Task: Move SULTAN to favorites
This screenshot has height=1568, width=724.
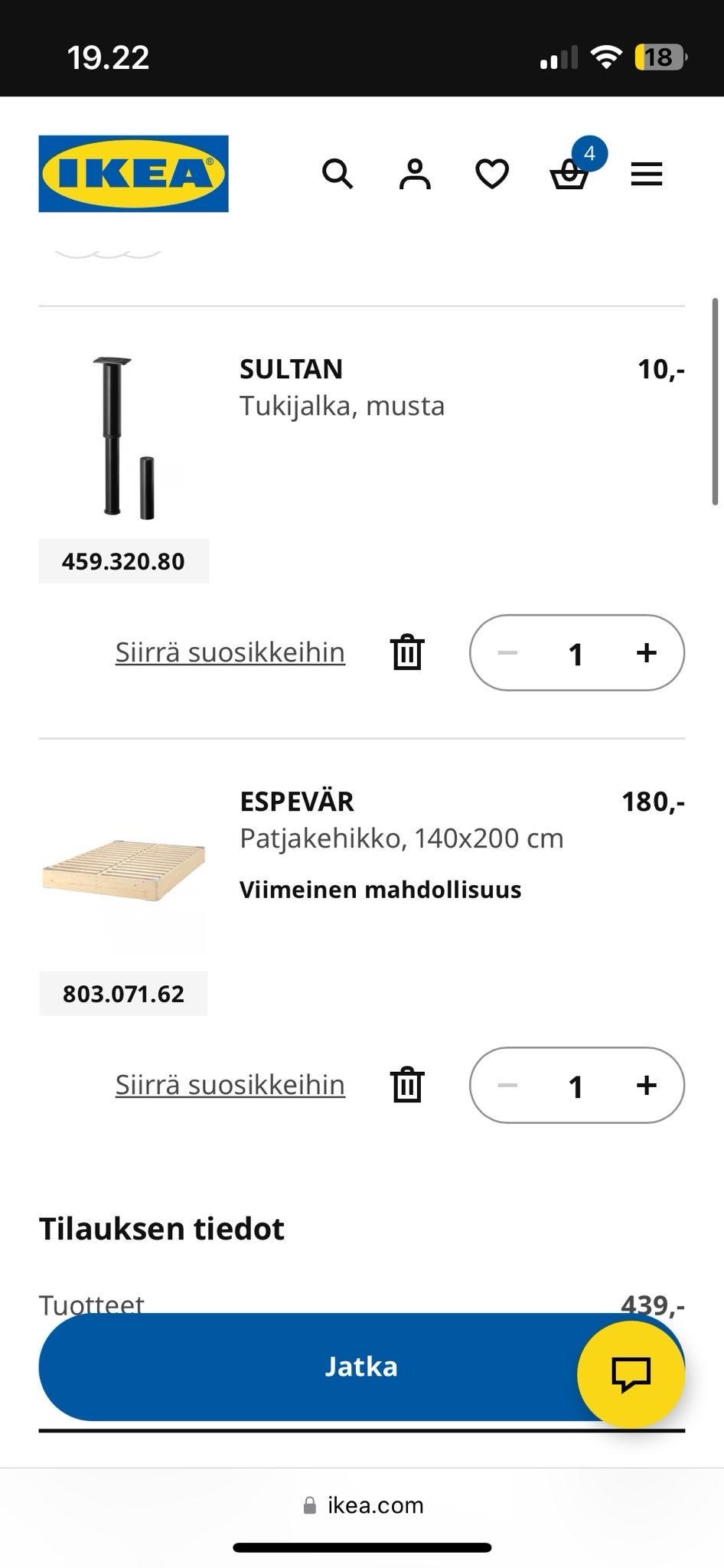Action: coord(229,652)
